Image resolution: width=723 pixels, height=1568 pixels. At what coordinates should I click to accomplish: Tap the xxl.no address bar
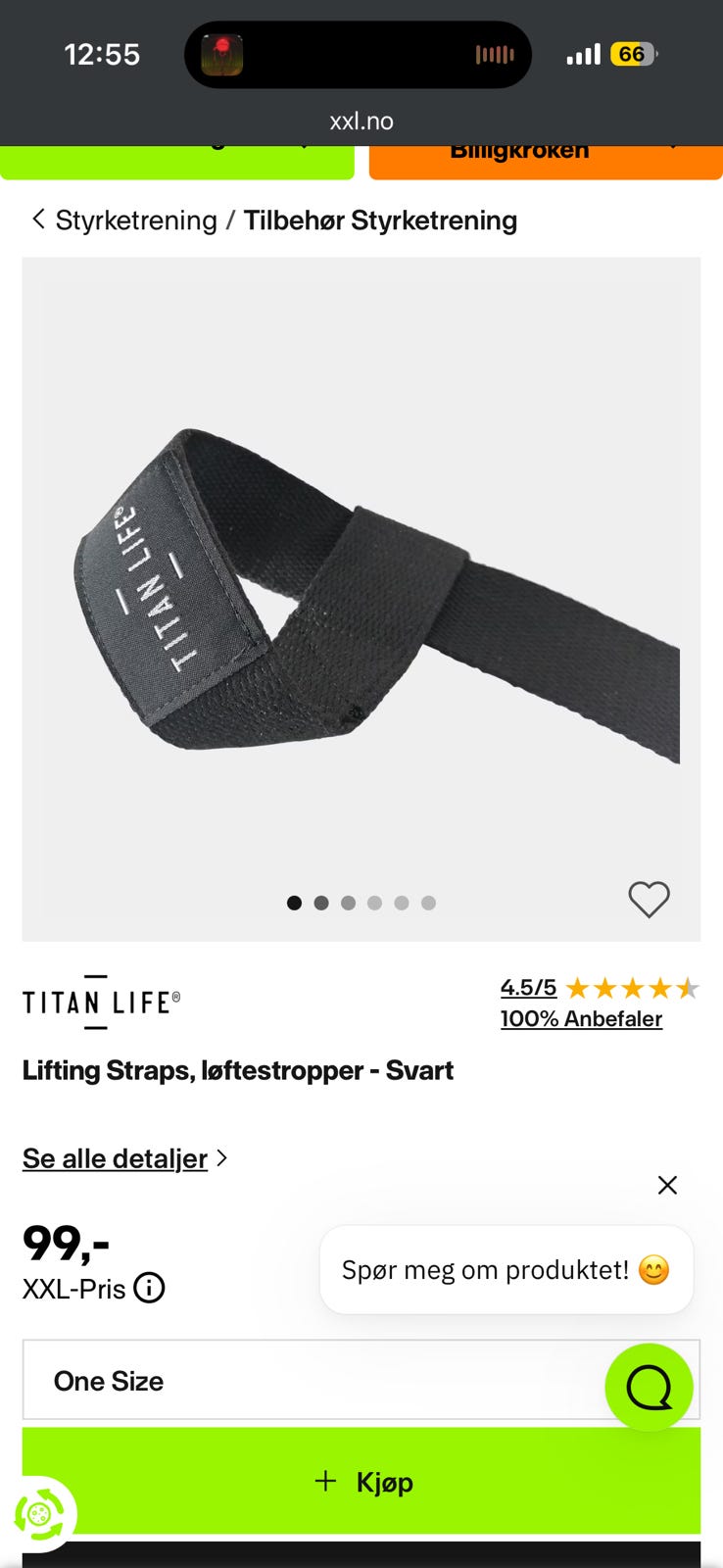click(361, 122)
